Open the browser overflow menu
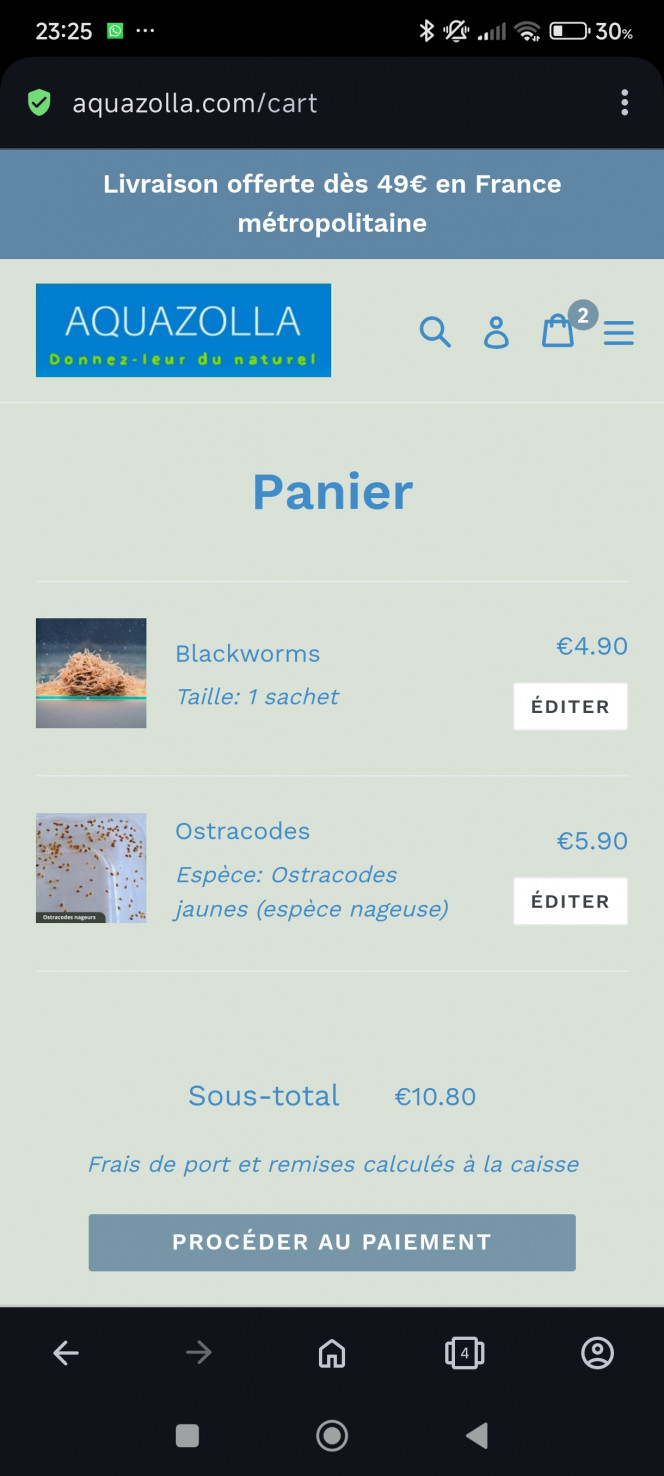This screenshot has height=1476, width=664. click(624, 102)
